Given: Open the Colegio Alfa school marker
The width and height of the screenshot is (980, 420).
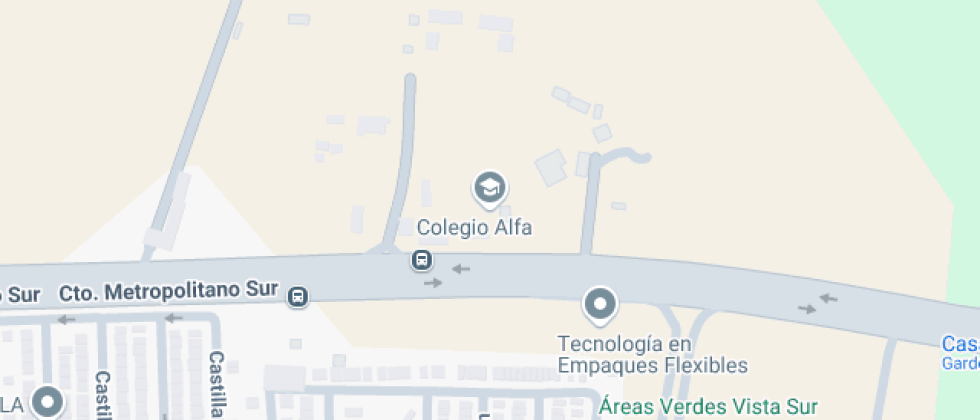Looking at the screenshot, I should pyautogui.click(x=489, y=188).
